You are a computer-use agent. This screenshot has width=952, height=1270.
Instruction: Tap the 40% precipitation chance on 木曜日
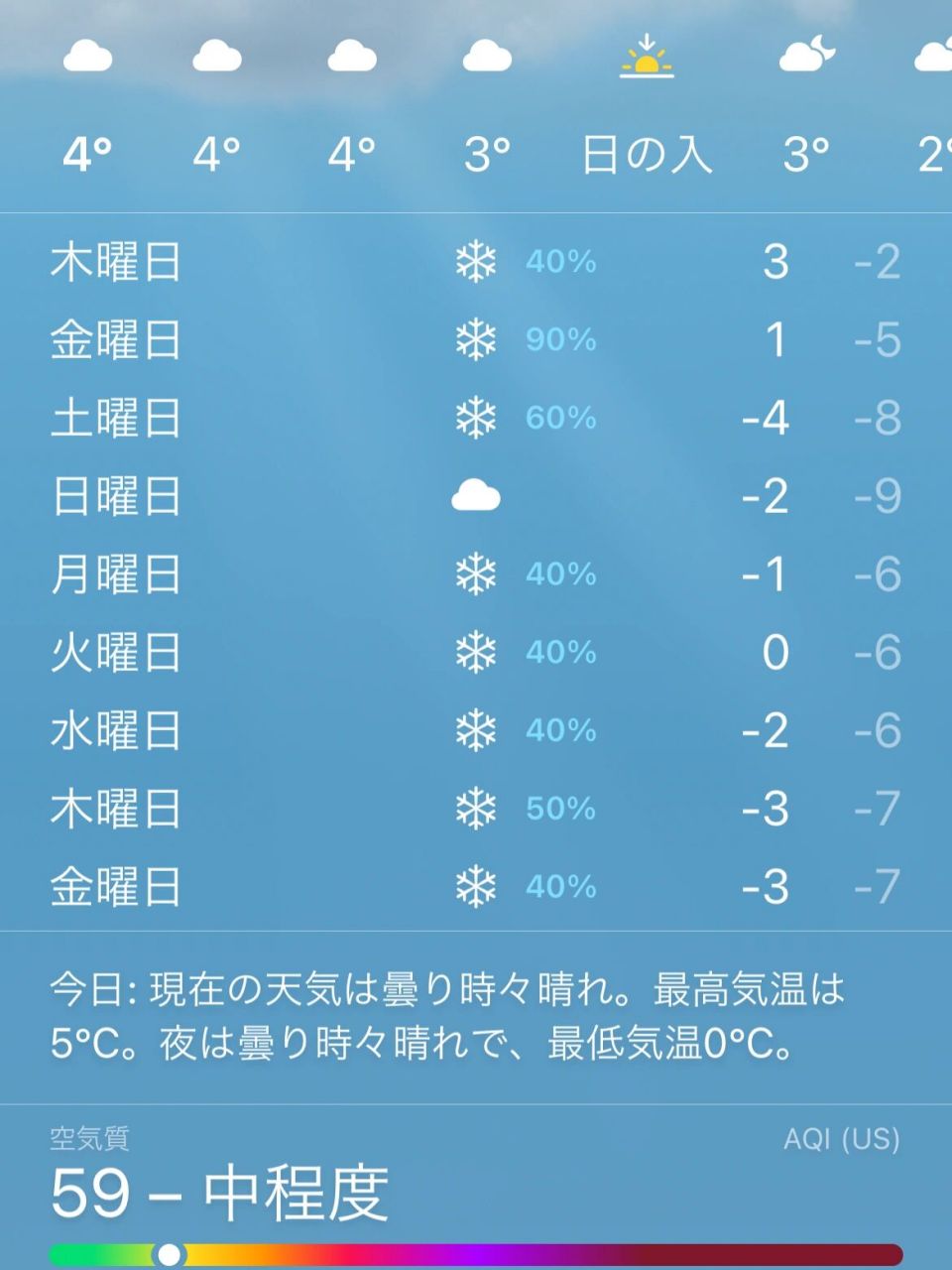pyautogui.click(x=562, y=263)
